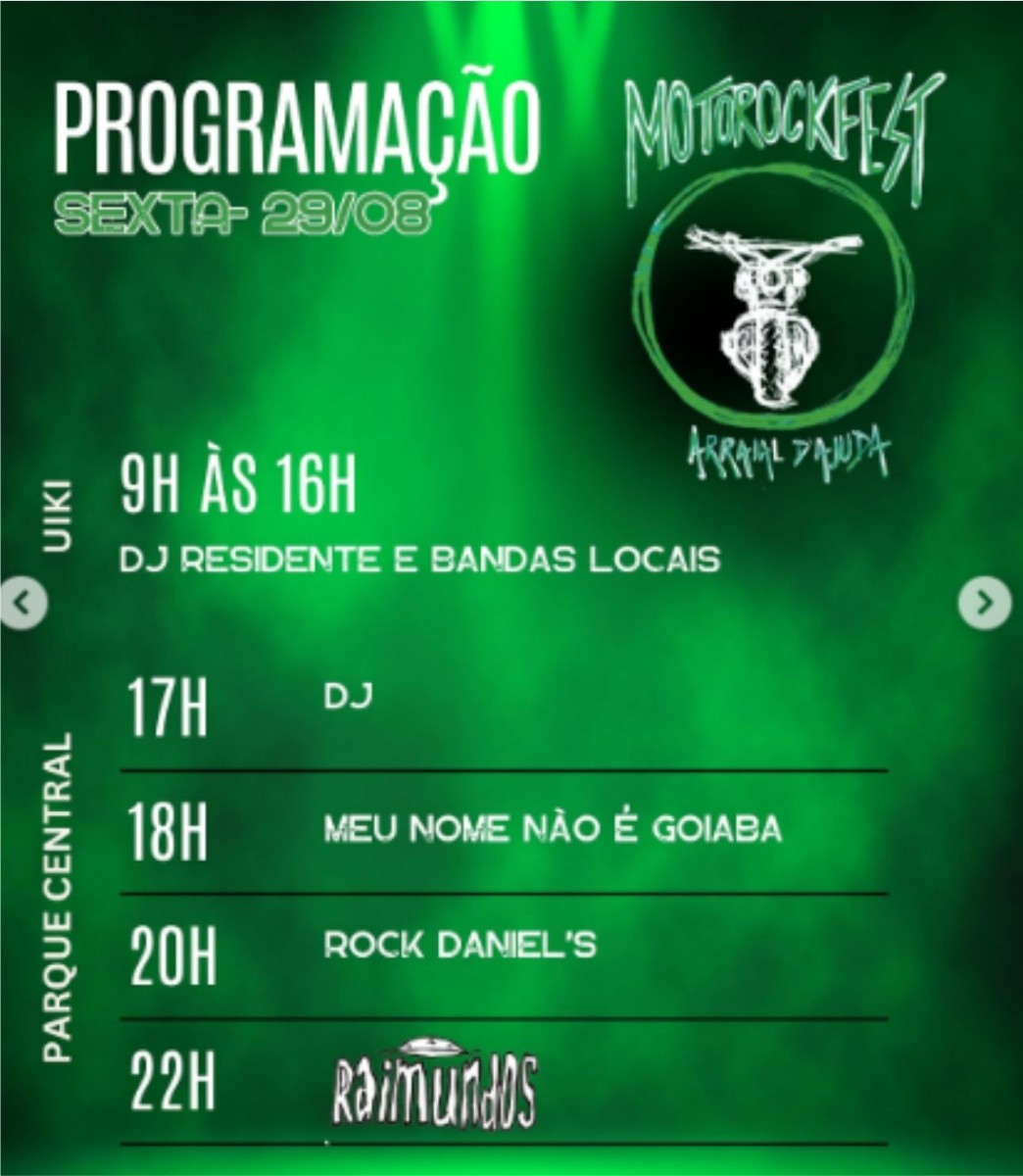
Task: Go back to the previous carousel image
Action: tap(22, 604)
